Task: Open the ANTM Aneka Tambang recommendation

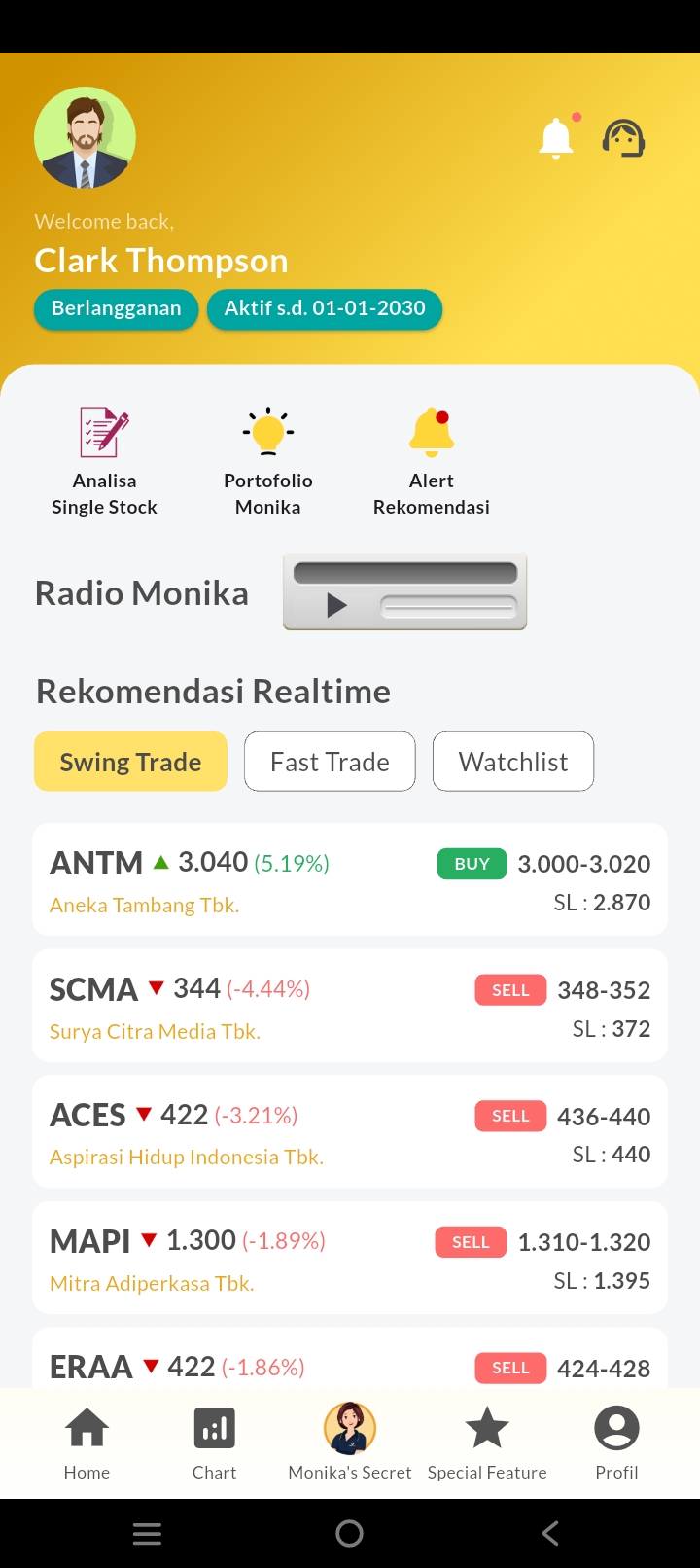Action: tap(350, 880)
